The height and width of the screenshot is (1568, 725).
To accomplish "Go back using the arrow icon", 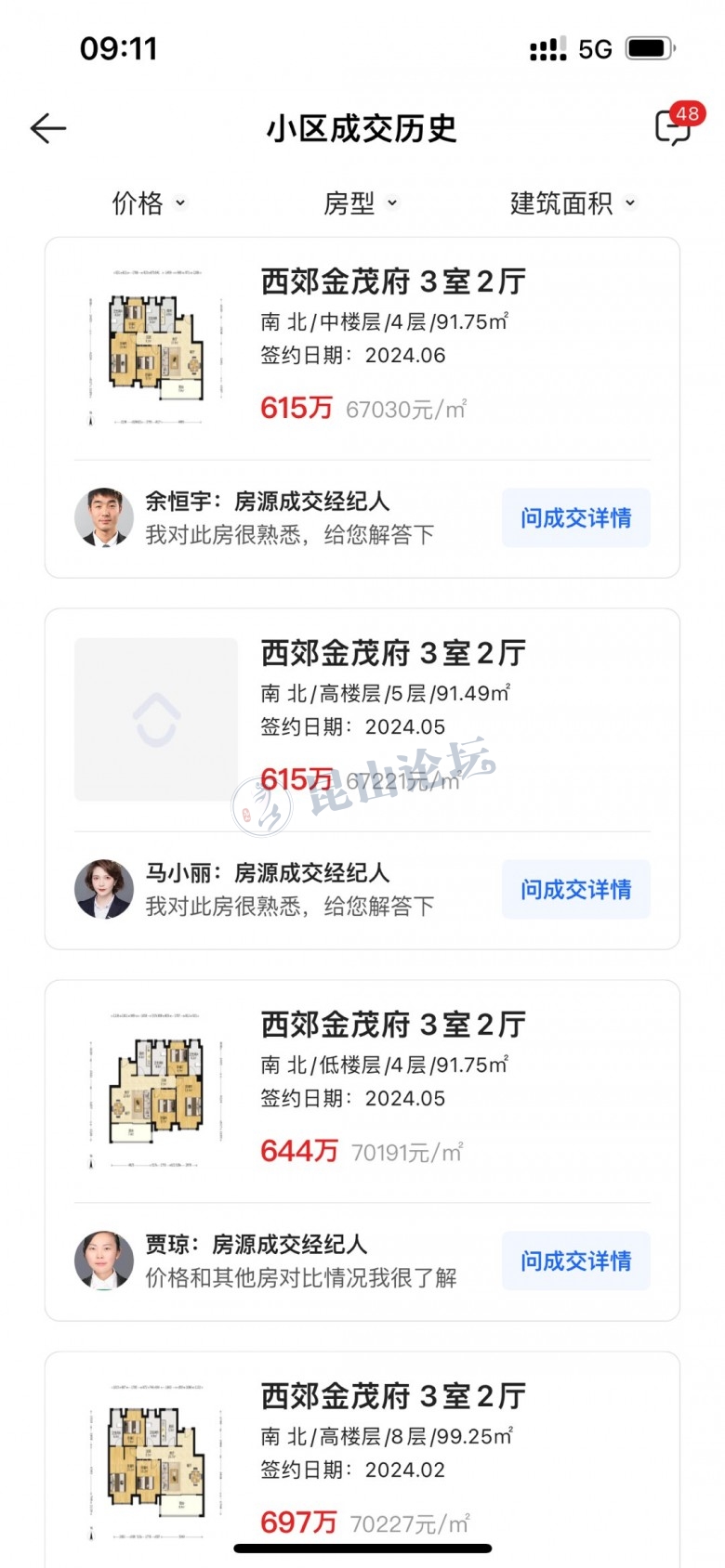I will (x=48, y=128).
